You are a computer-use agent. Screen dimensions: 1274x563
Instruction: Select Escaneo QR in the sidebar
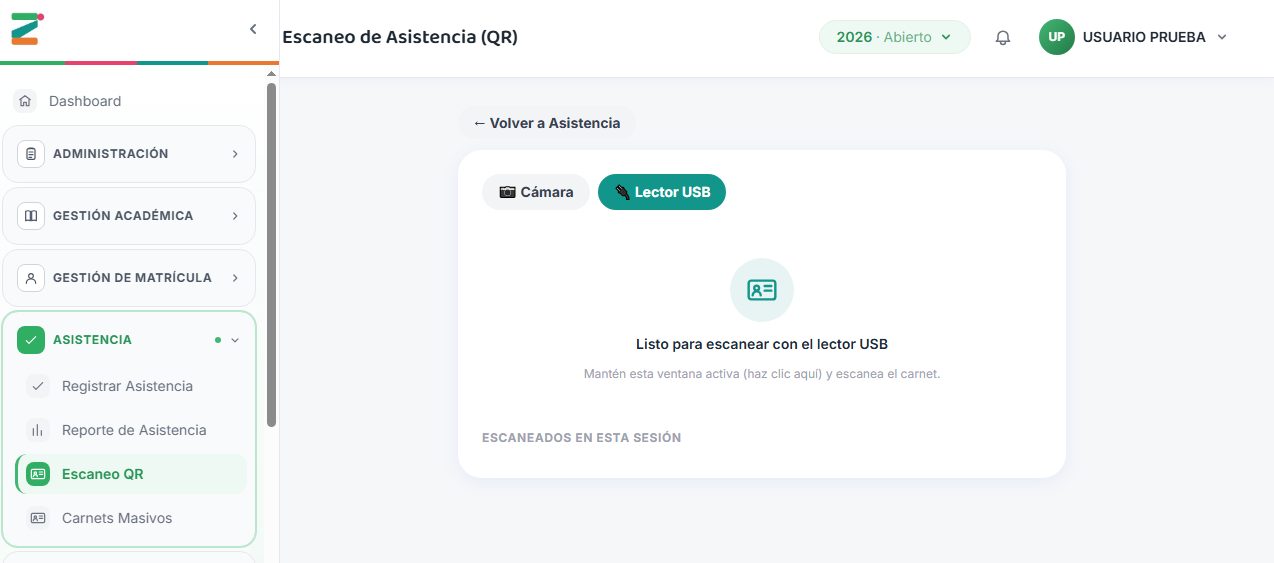point(132,474)
